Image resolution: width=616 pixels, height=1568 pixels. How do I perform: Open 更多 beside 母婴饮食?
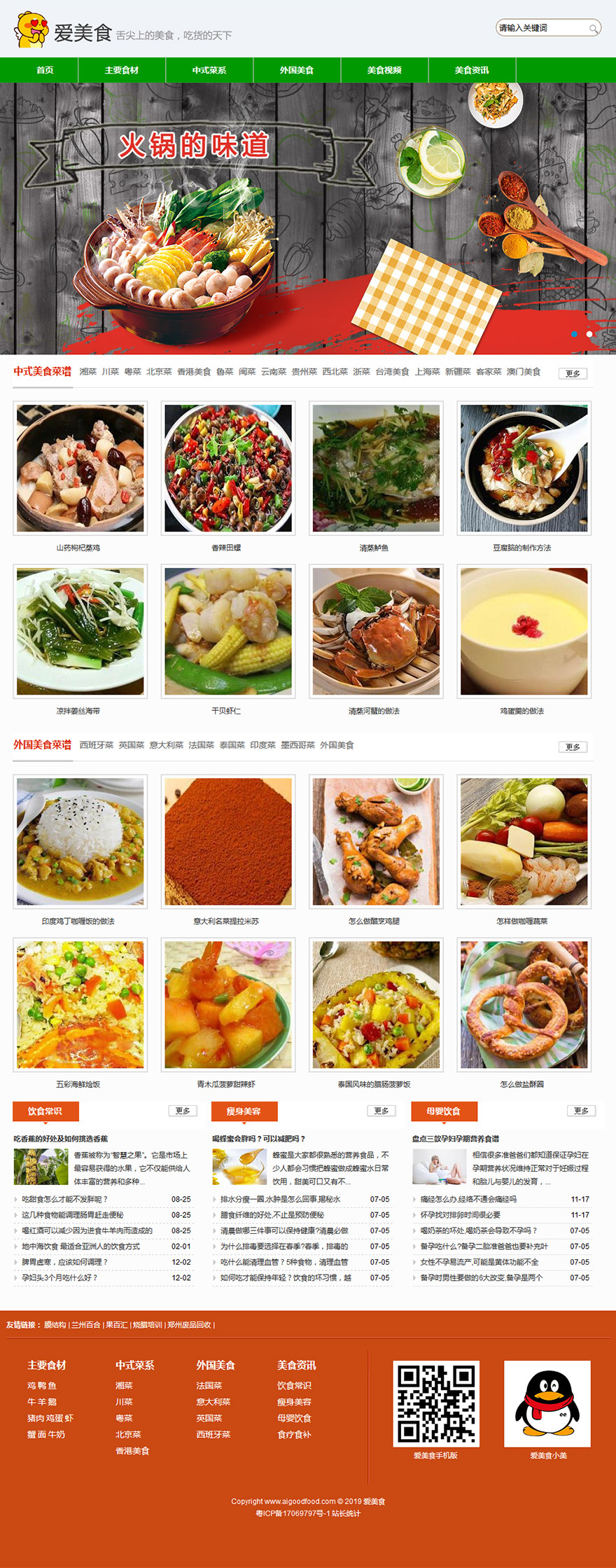coord(581,1111)
